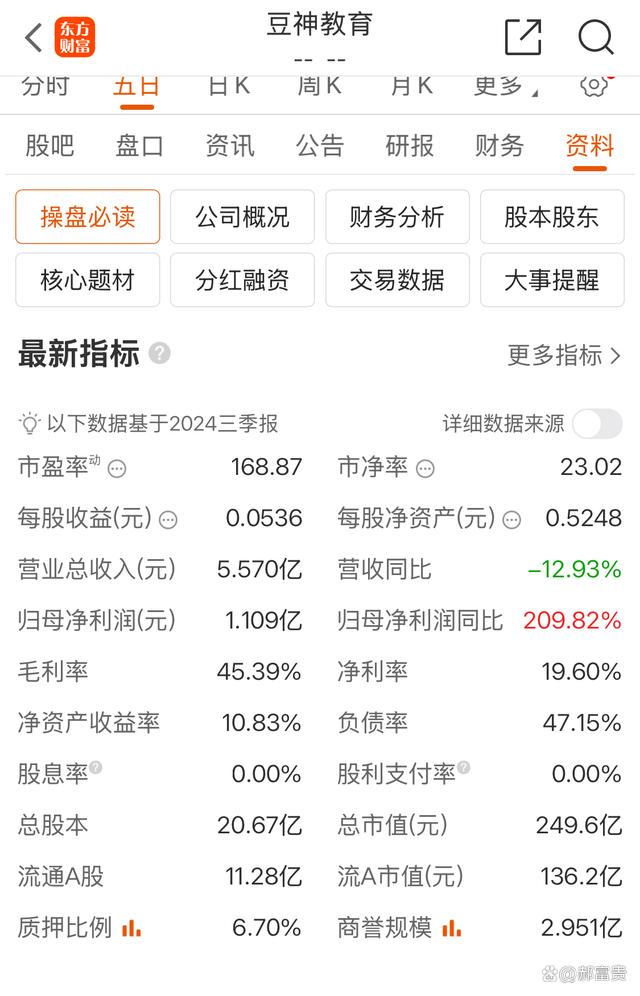Select the 公司概况 chip

242,217
